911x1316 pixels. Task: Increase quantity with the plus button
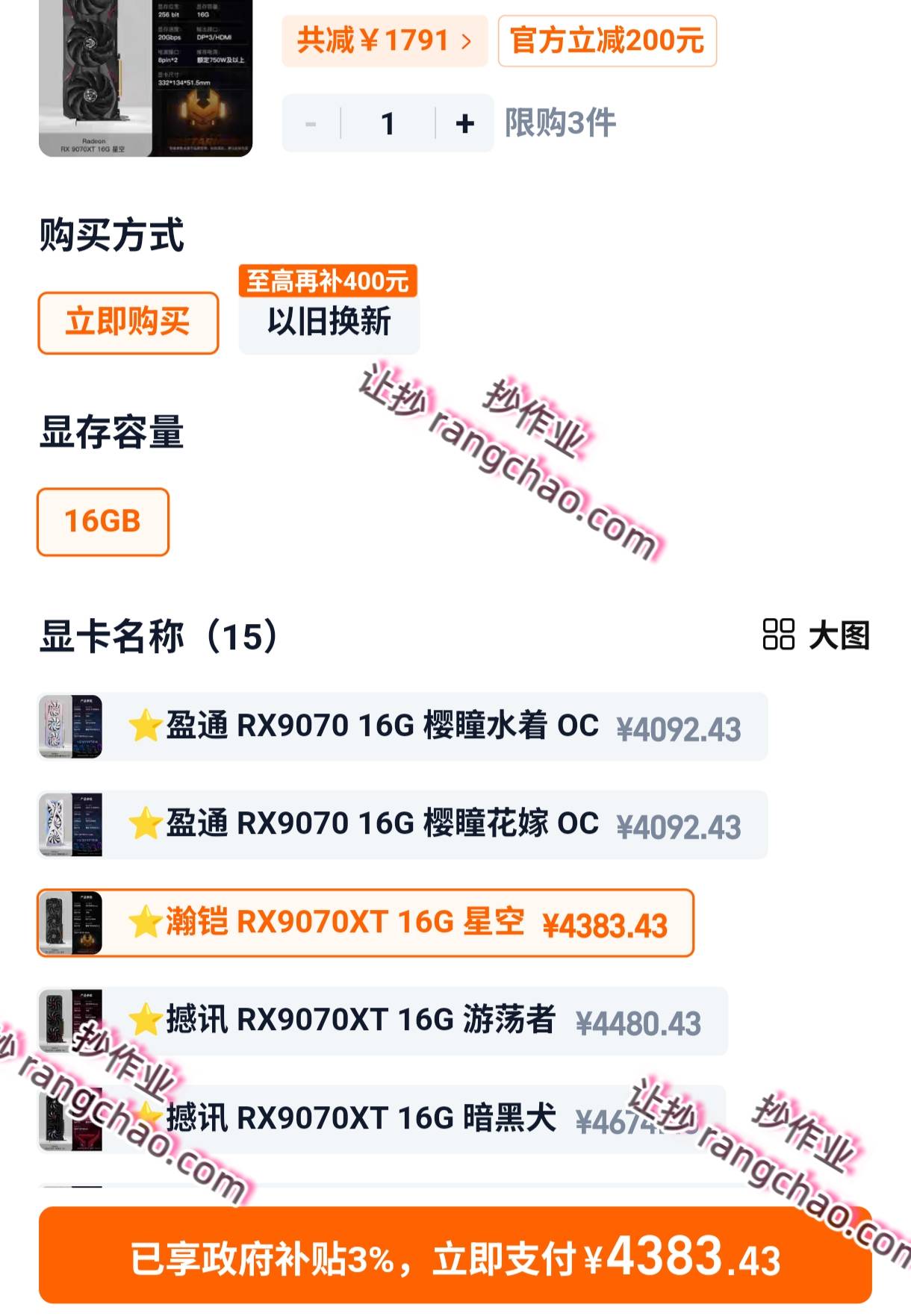click(x=464, y=123)
